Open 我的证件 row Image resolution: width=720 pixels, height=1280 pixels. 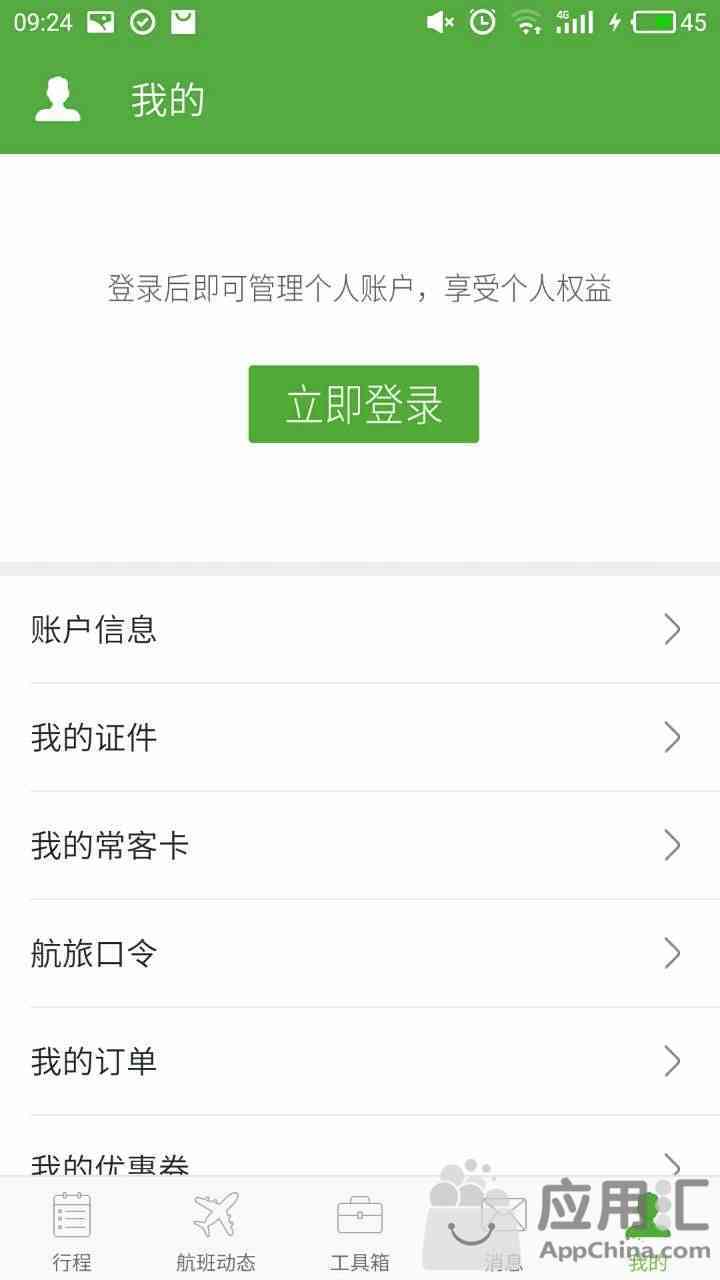click(360, 738)
